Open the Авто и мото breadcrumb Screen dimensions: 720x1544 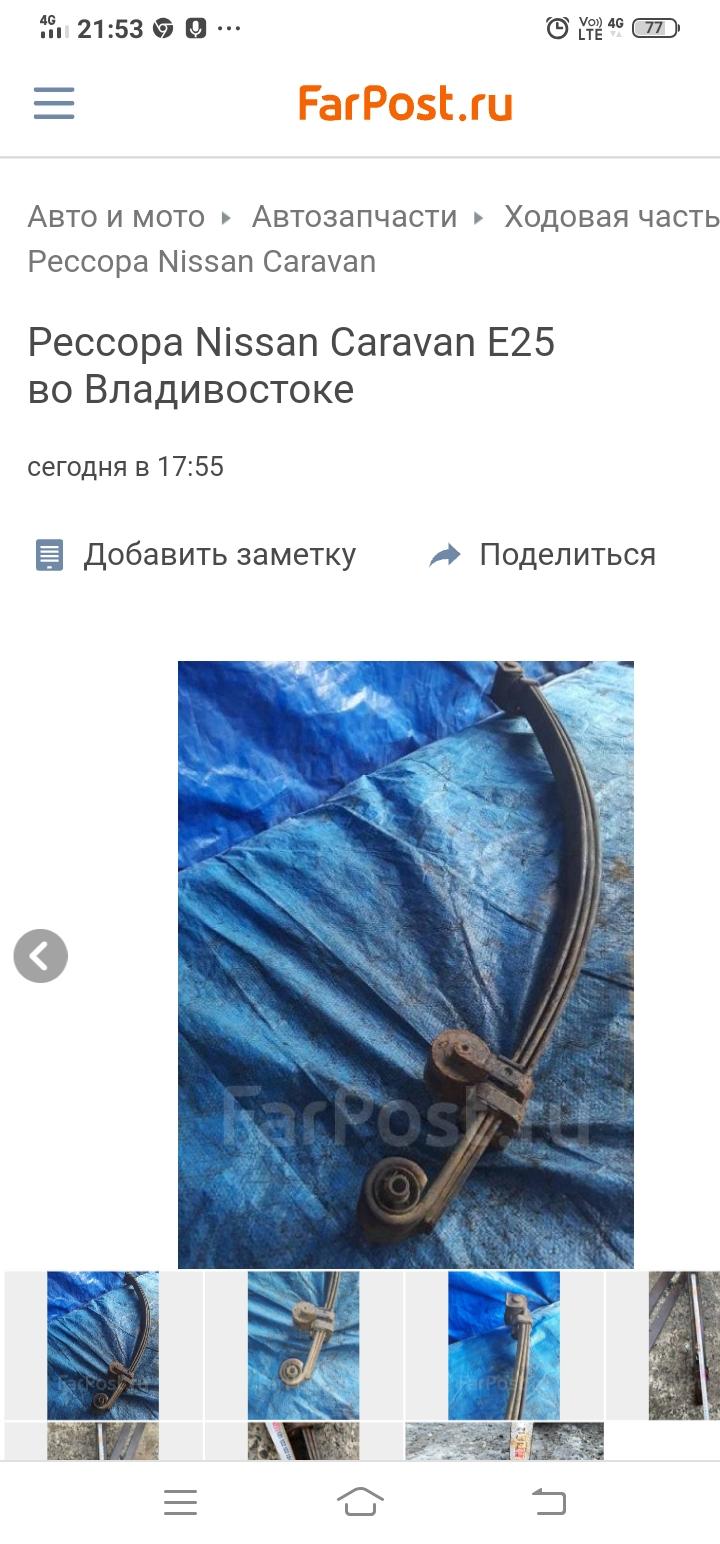click(x=116, y=216)
